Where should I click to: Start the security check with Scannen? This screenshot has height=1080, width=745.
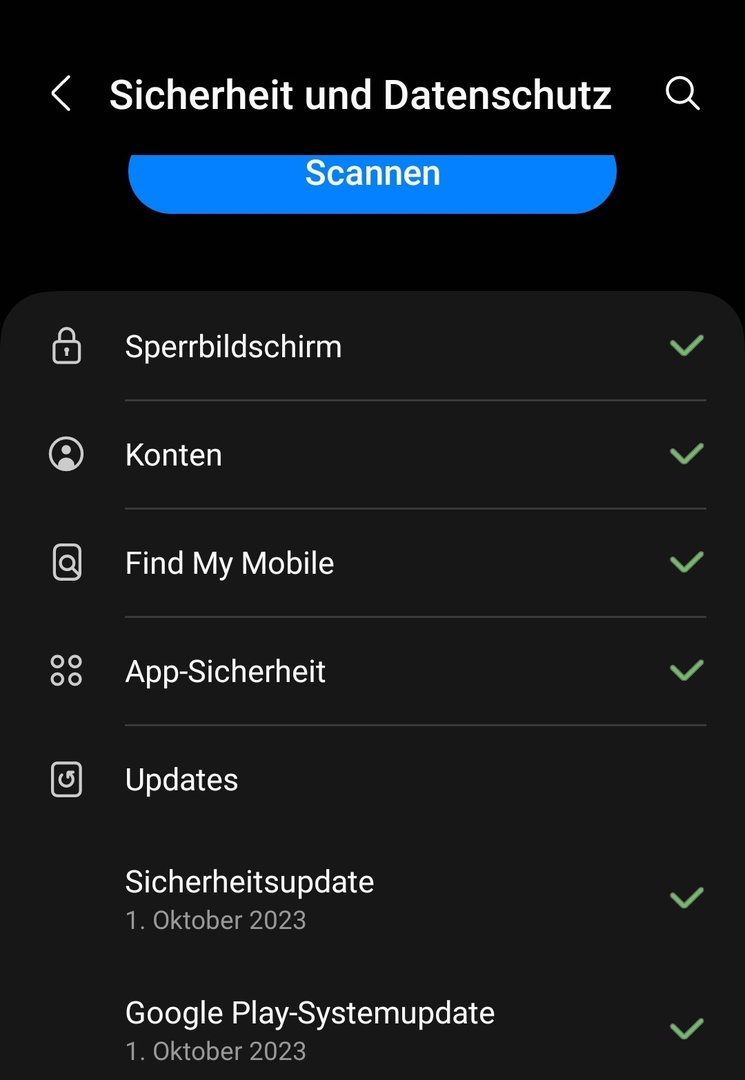[372, 176]
